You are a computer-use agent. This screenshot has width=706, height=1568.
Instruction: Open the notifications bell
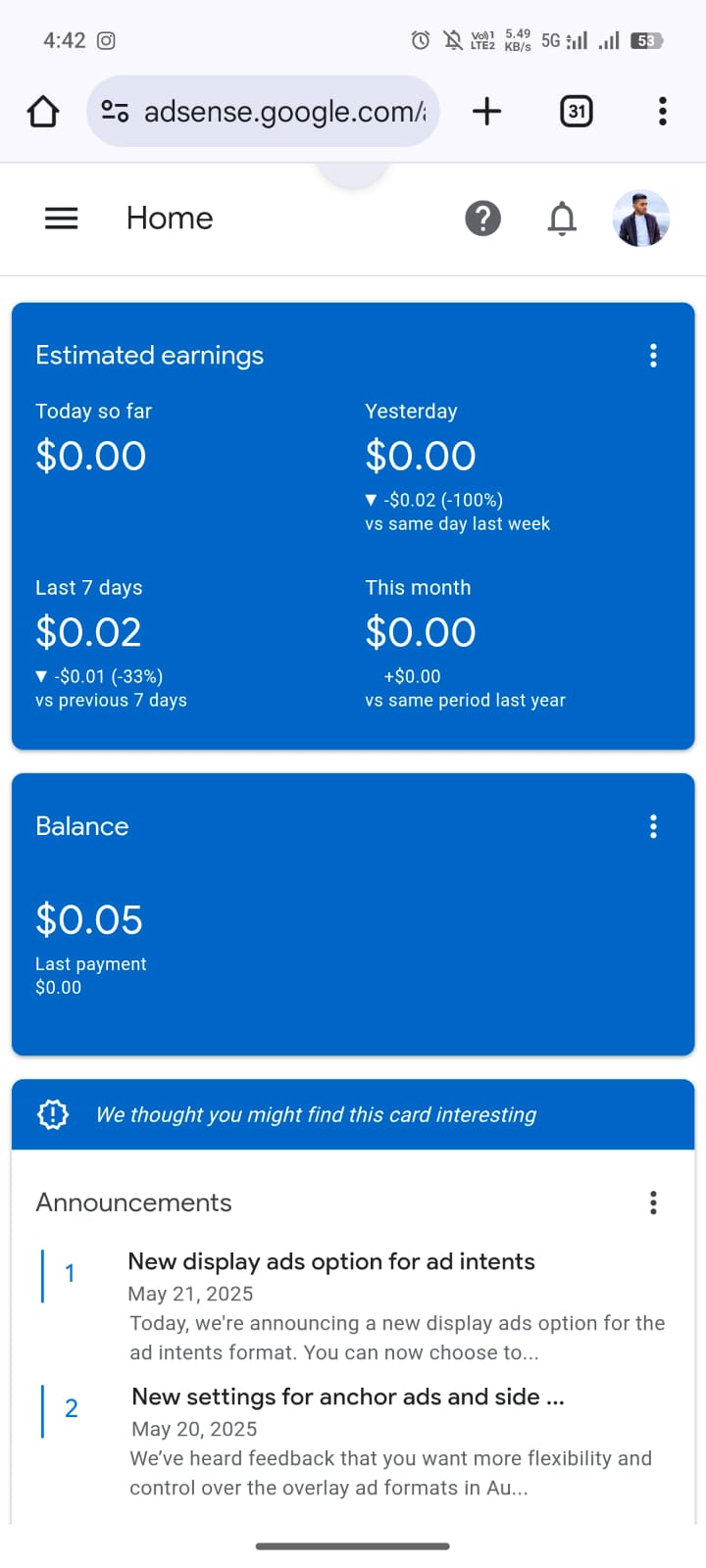coord(562,219)
